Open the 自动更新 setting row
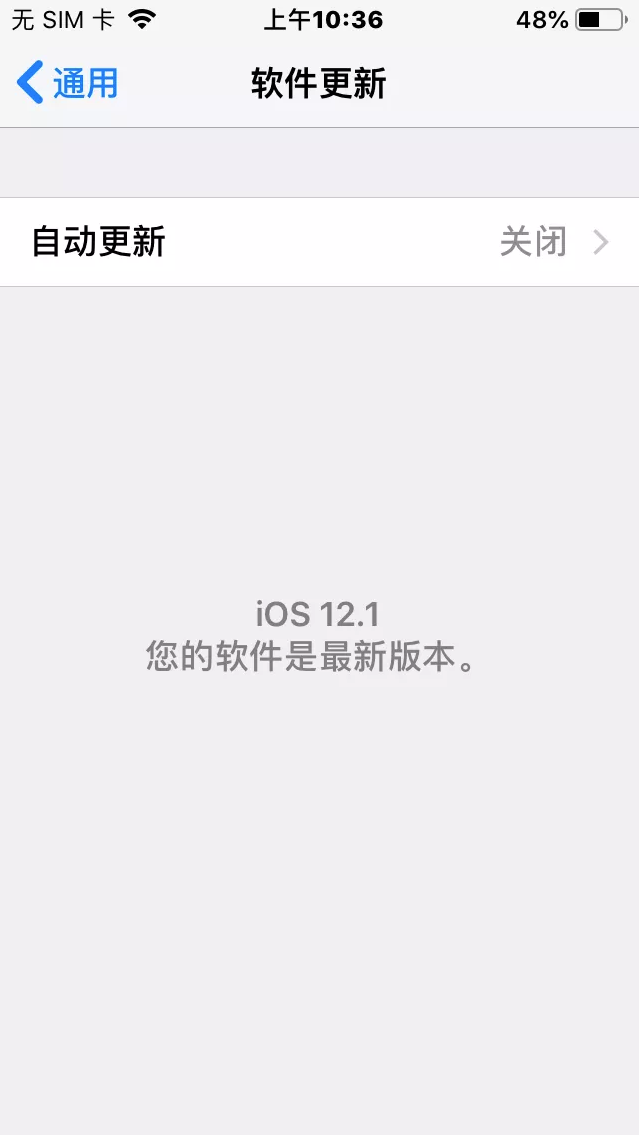Image resolution: width=641 pixels, height=1139 pixels. tap(320, 242)
